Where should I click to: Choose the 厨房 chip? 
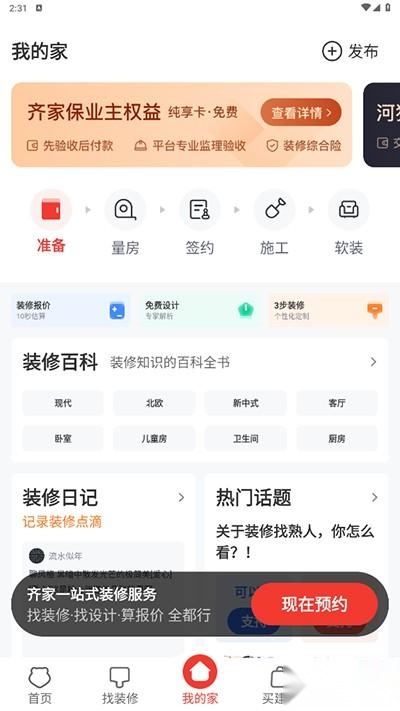[x=337, y=439]
